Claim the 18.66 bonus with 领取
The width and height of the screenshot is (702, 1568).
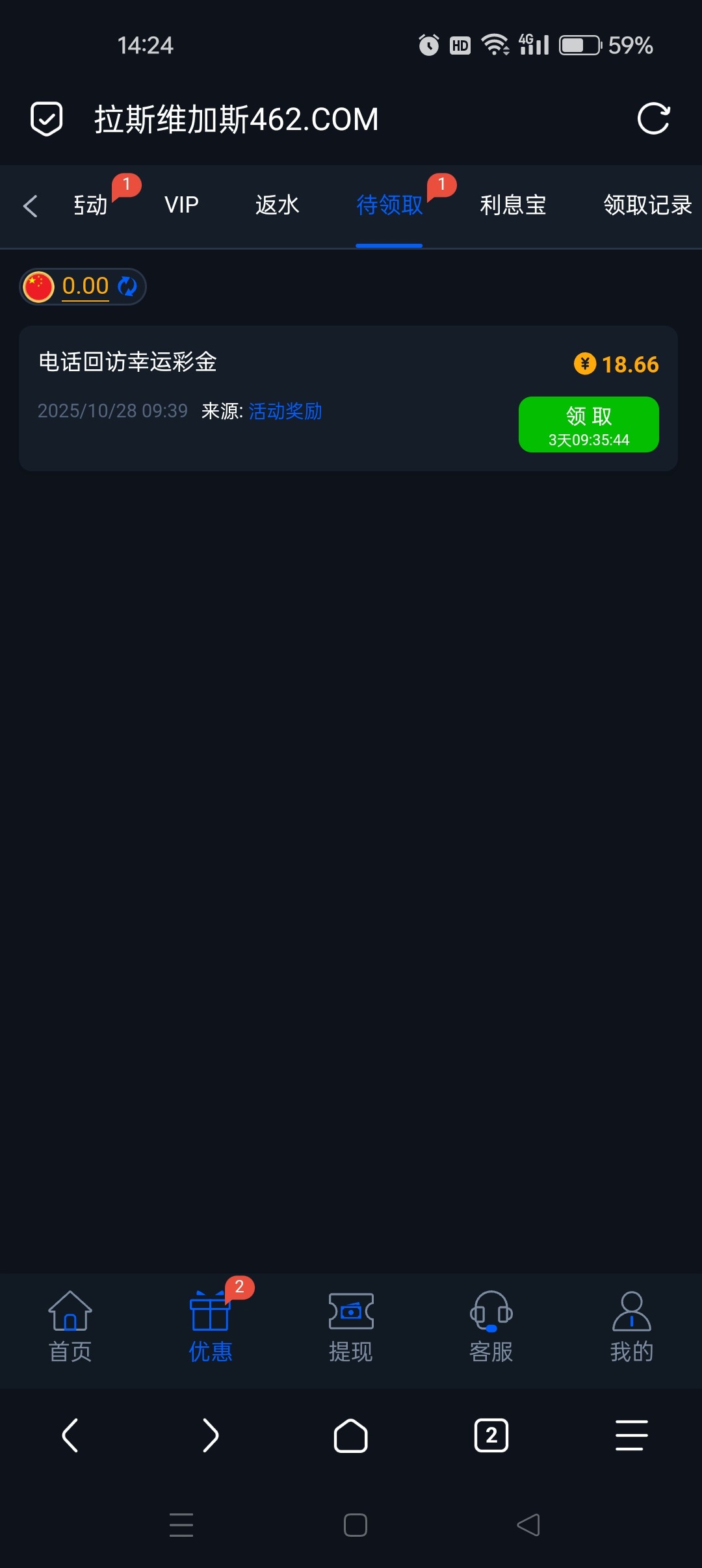[588, 425]
